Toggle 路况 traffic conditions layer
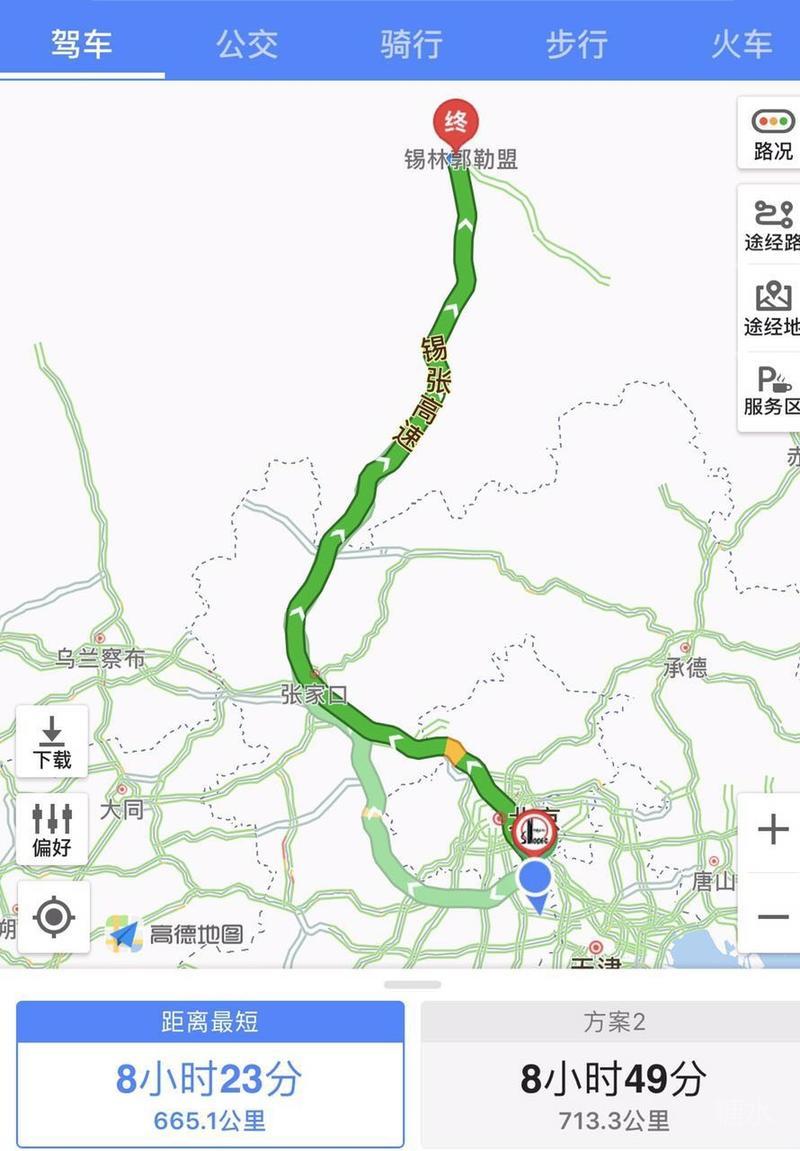Screen dimensions: 800x1151 click(772, 134)
